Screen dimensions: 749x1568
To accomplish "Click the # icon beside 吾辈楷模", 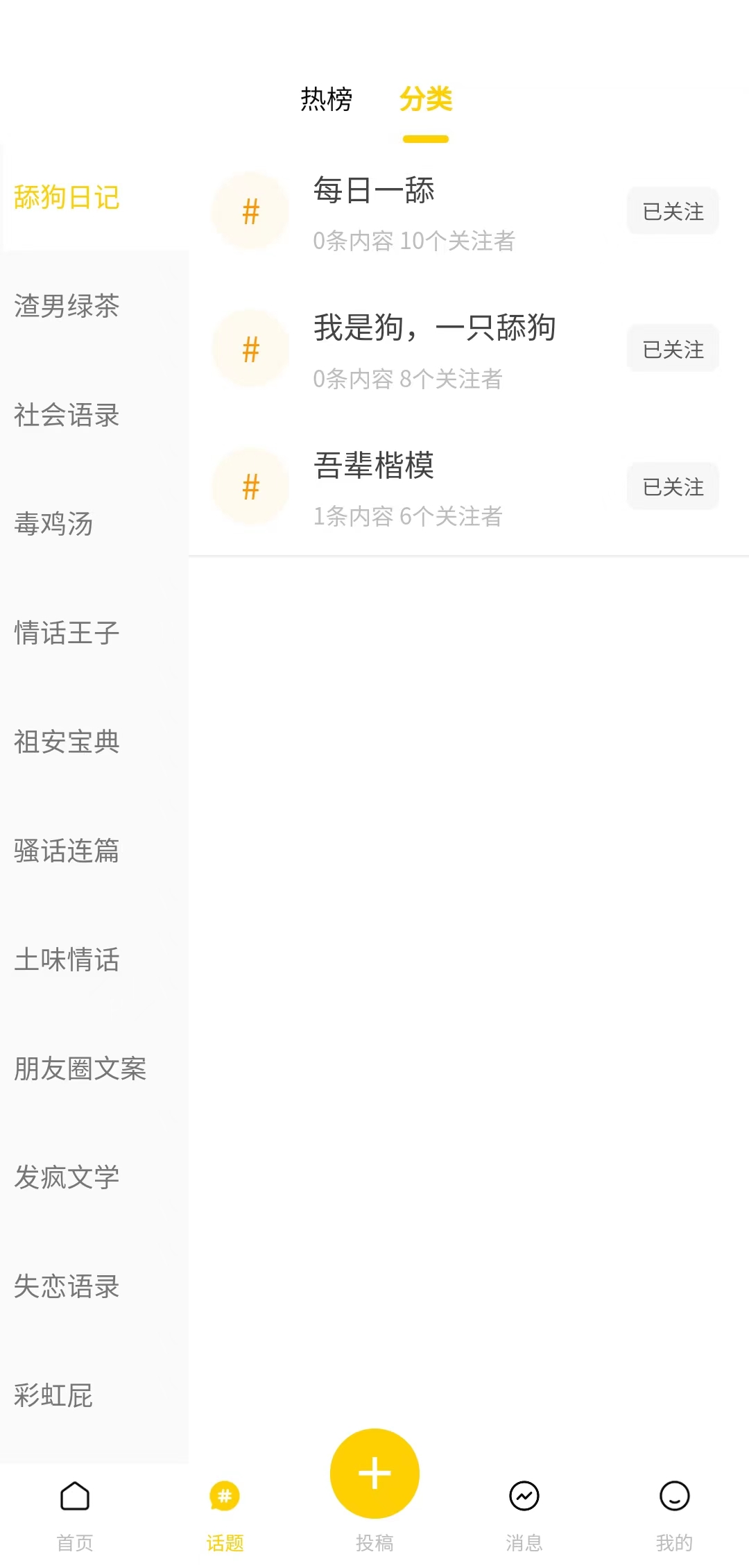I will tap(250, 485).
